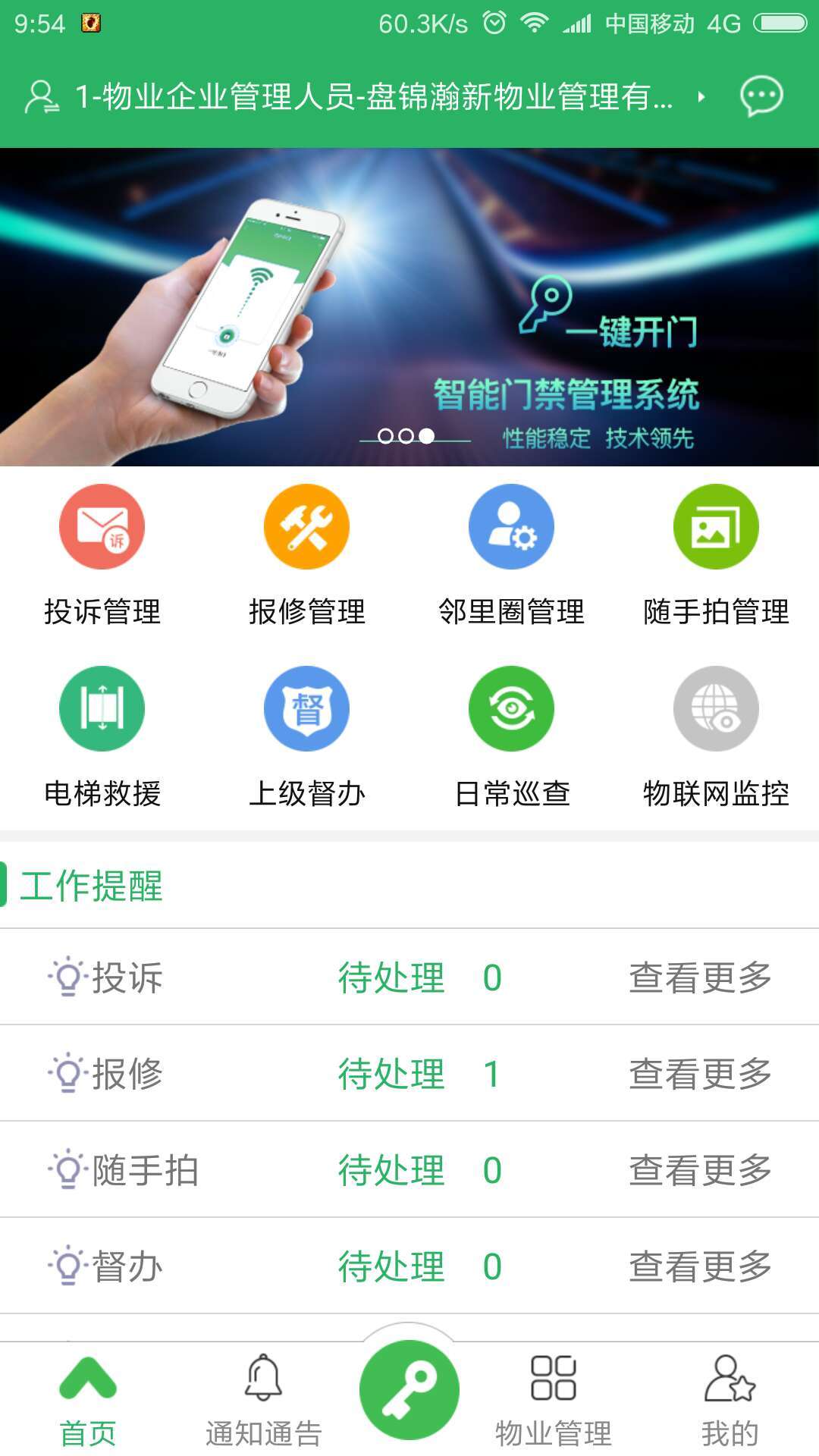Image resolution: width=819 pixels, height=1456 pixels.
Task: View more in the 督办 reminder row
Action: point(699,1266)
